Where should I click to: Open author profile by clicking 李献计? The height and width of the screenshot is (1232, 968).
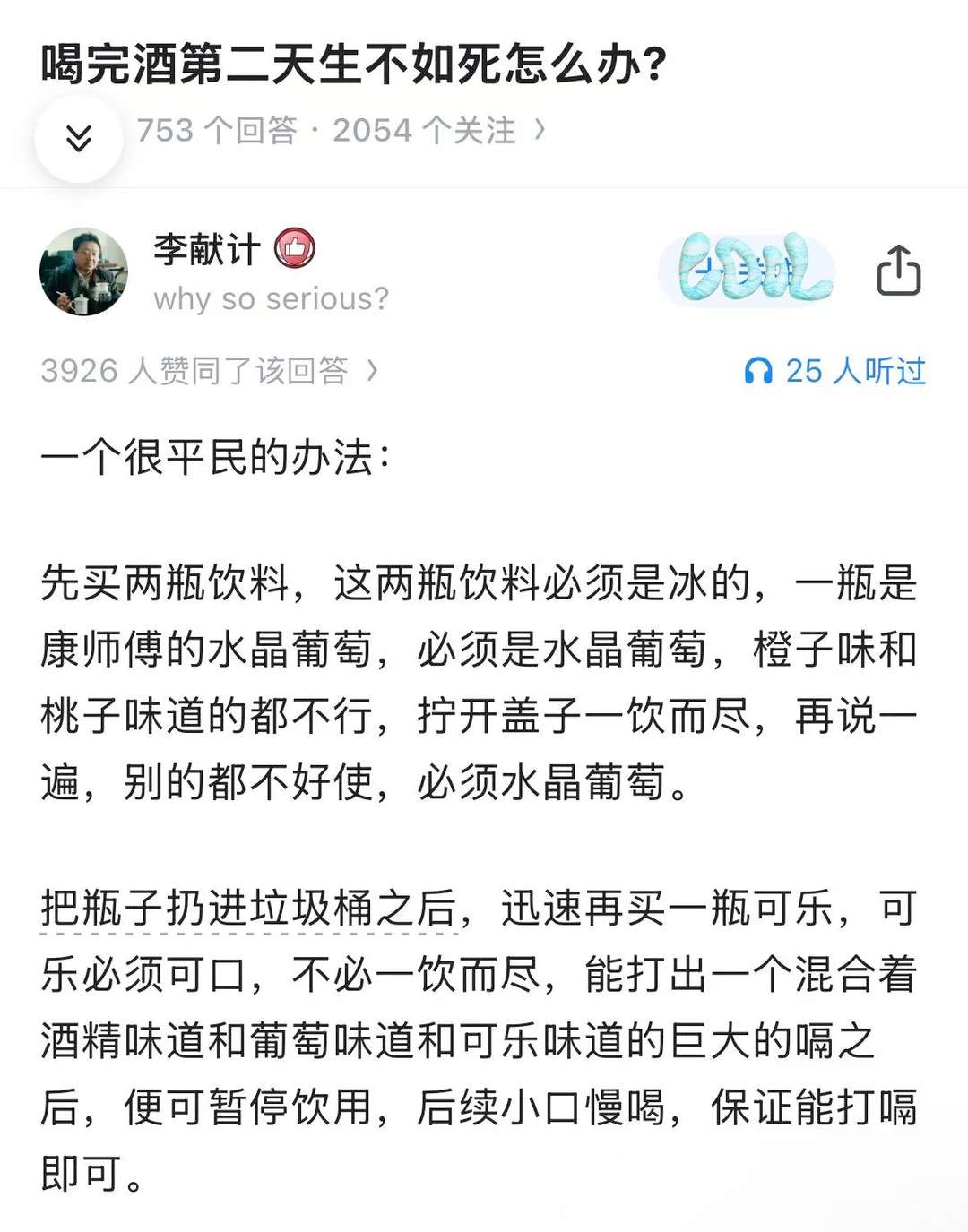click(206, 251)
